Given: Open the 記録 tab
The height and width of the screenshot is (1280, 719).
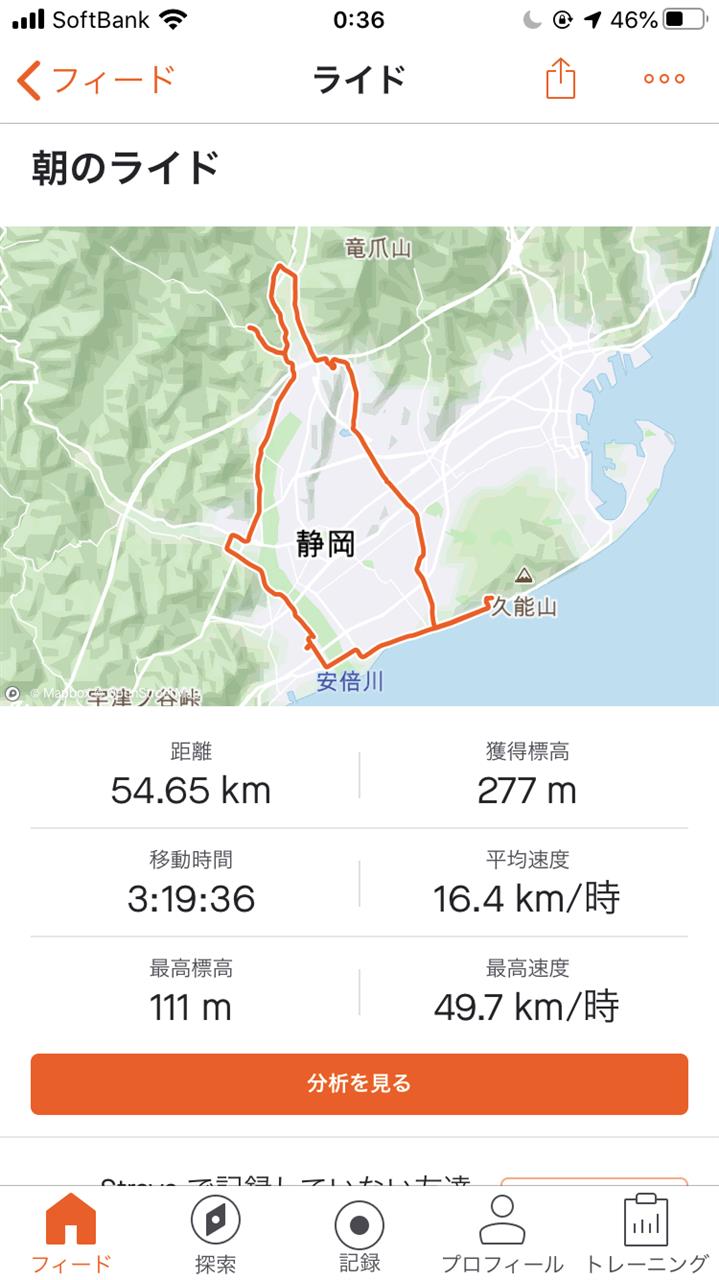Looking at the screenshot, I should click(x=359, y=1233).
